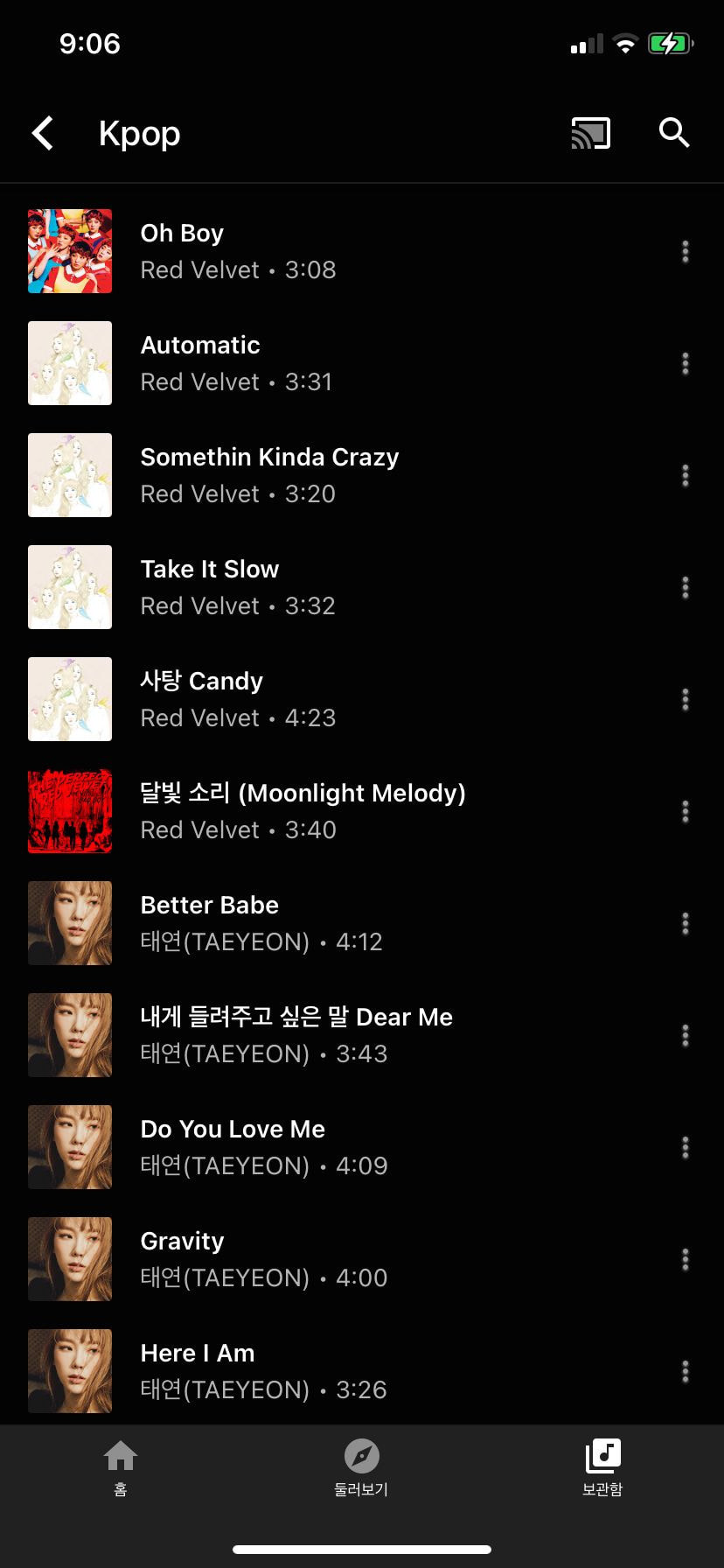This screenshot has height=1568, width=724.
Task: Switch to the 보관함 tab
Action: tap(602, 1468)
